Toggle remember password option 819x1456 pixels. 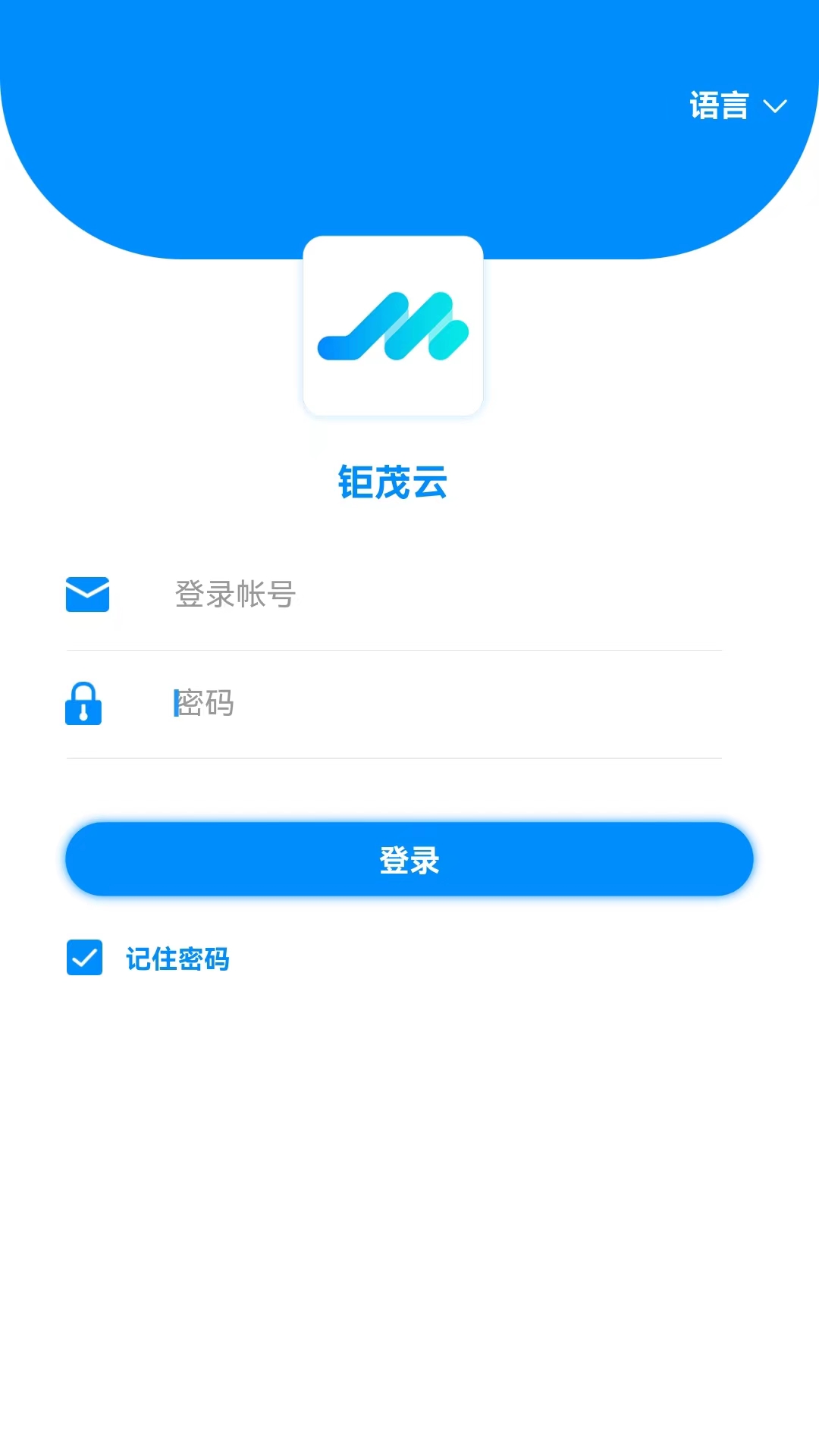pyautogui.click(x=85, y=959)
